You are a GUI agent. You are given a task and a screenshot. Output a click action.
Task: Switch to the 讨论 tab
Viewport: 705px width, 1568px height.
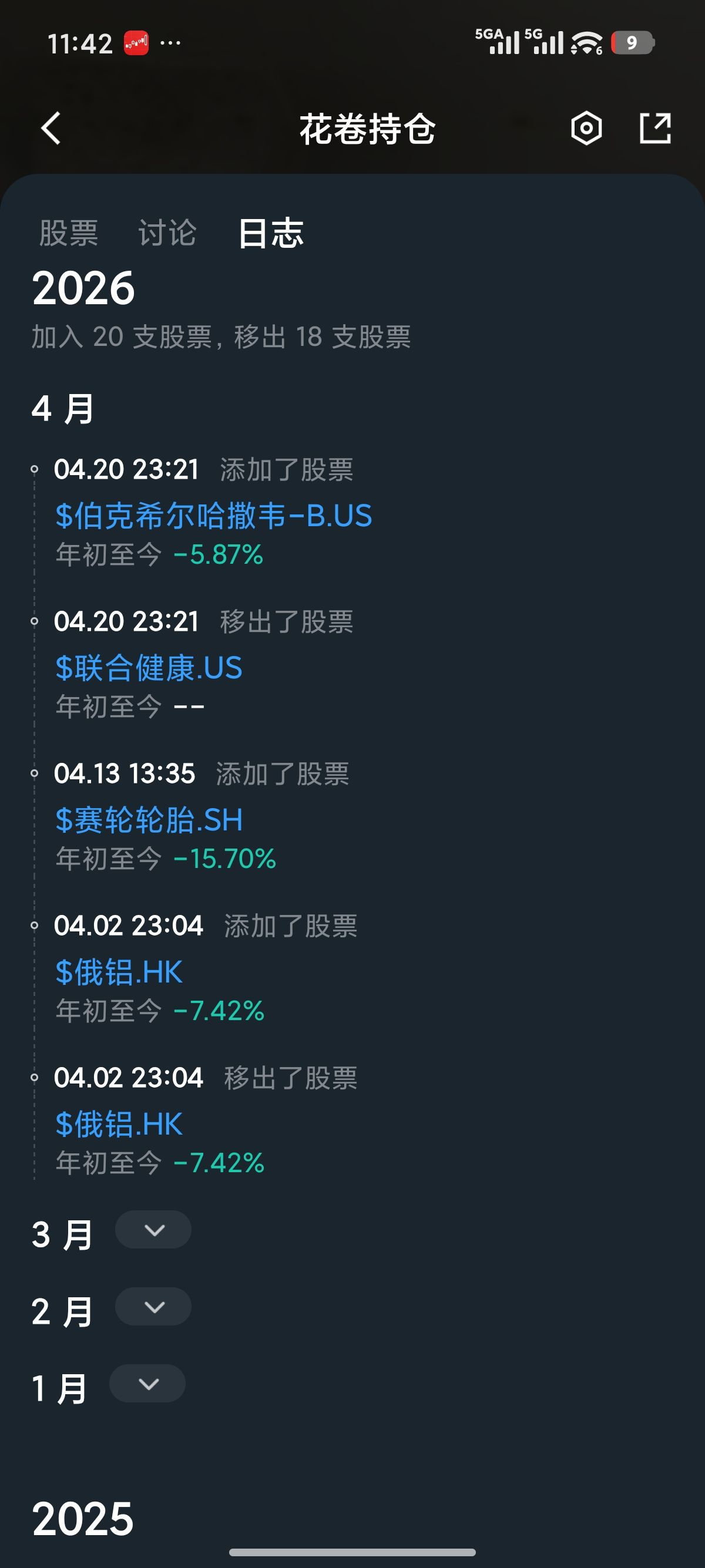(x=167, y=233)
